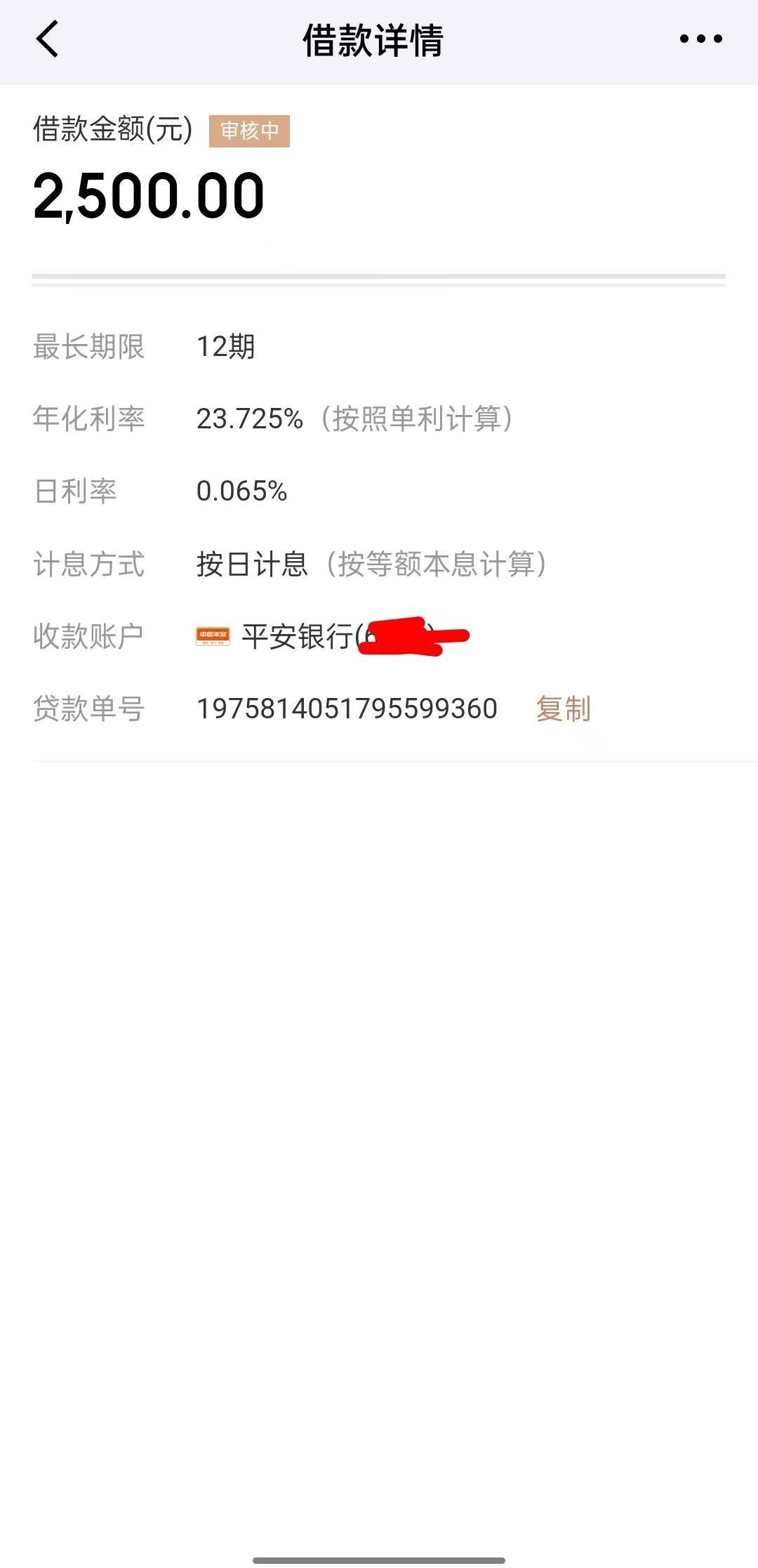Open the three-dot more options menu
758x1568 pixels.
[700, 39]
